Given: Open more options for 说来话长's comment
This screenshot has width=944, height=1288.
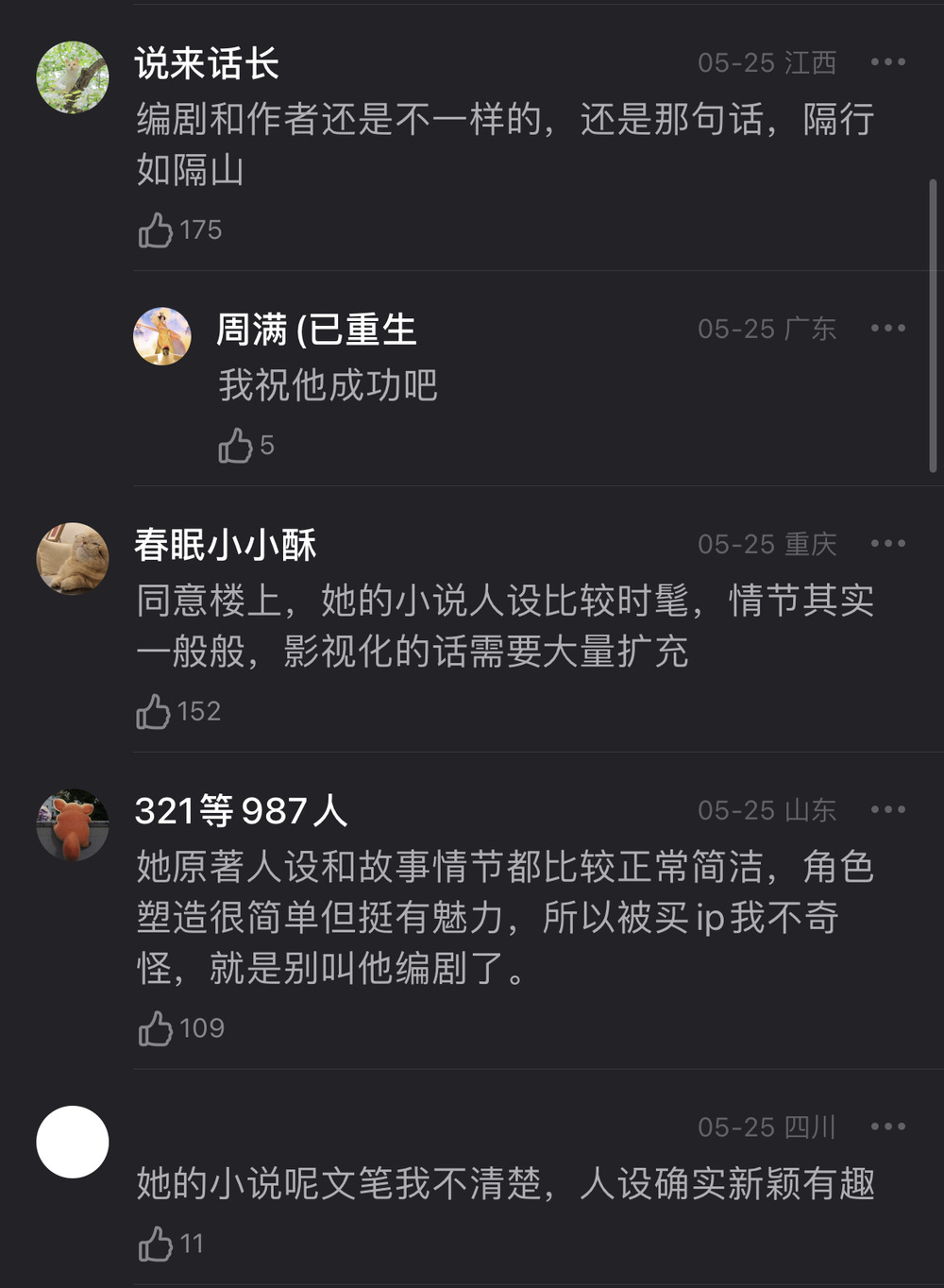Looking at the screenshot, I should click(887, 62).
